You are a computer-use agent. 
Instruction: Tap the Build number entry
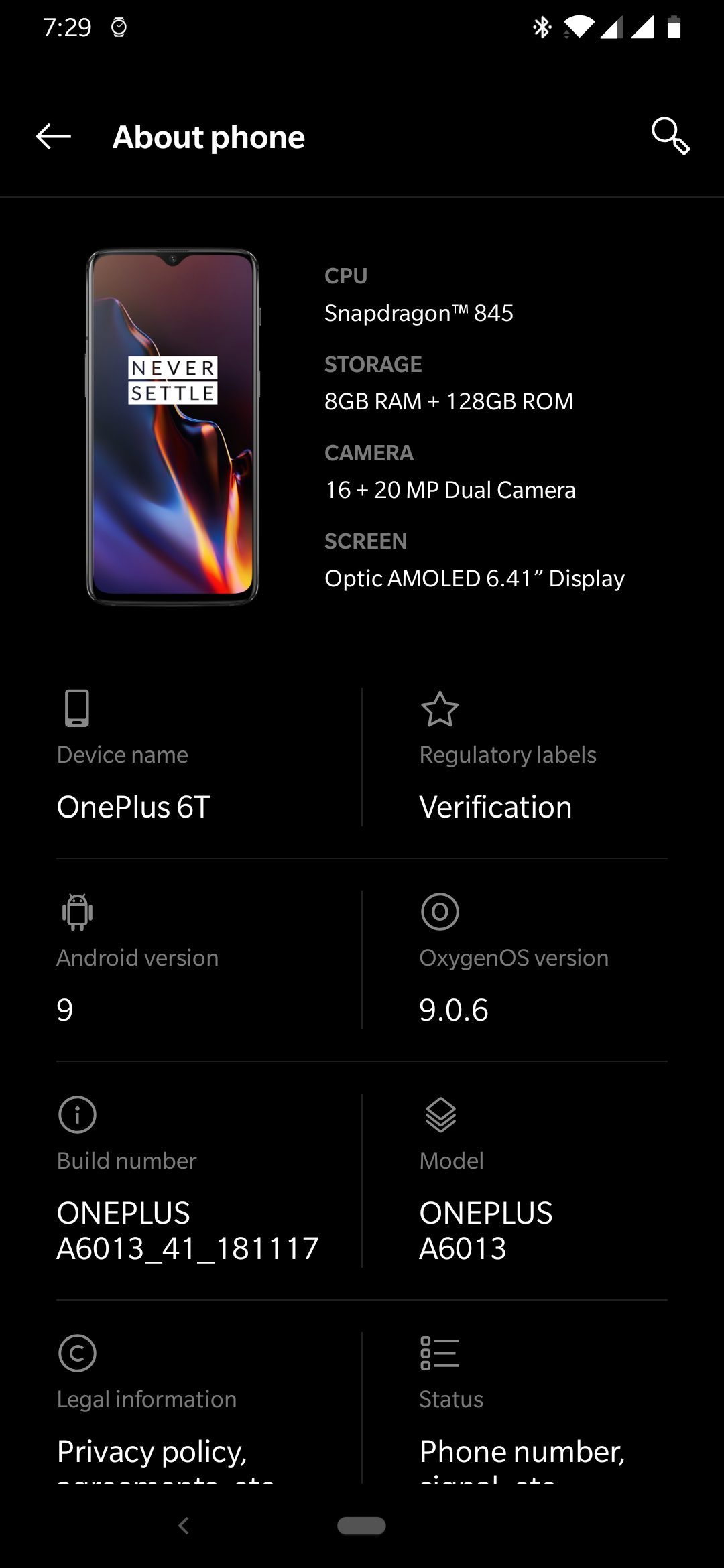(209, 1181)
